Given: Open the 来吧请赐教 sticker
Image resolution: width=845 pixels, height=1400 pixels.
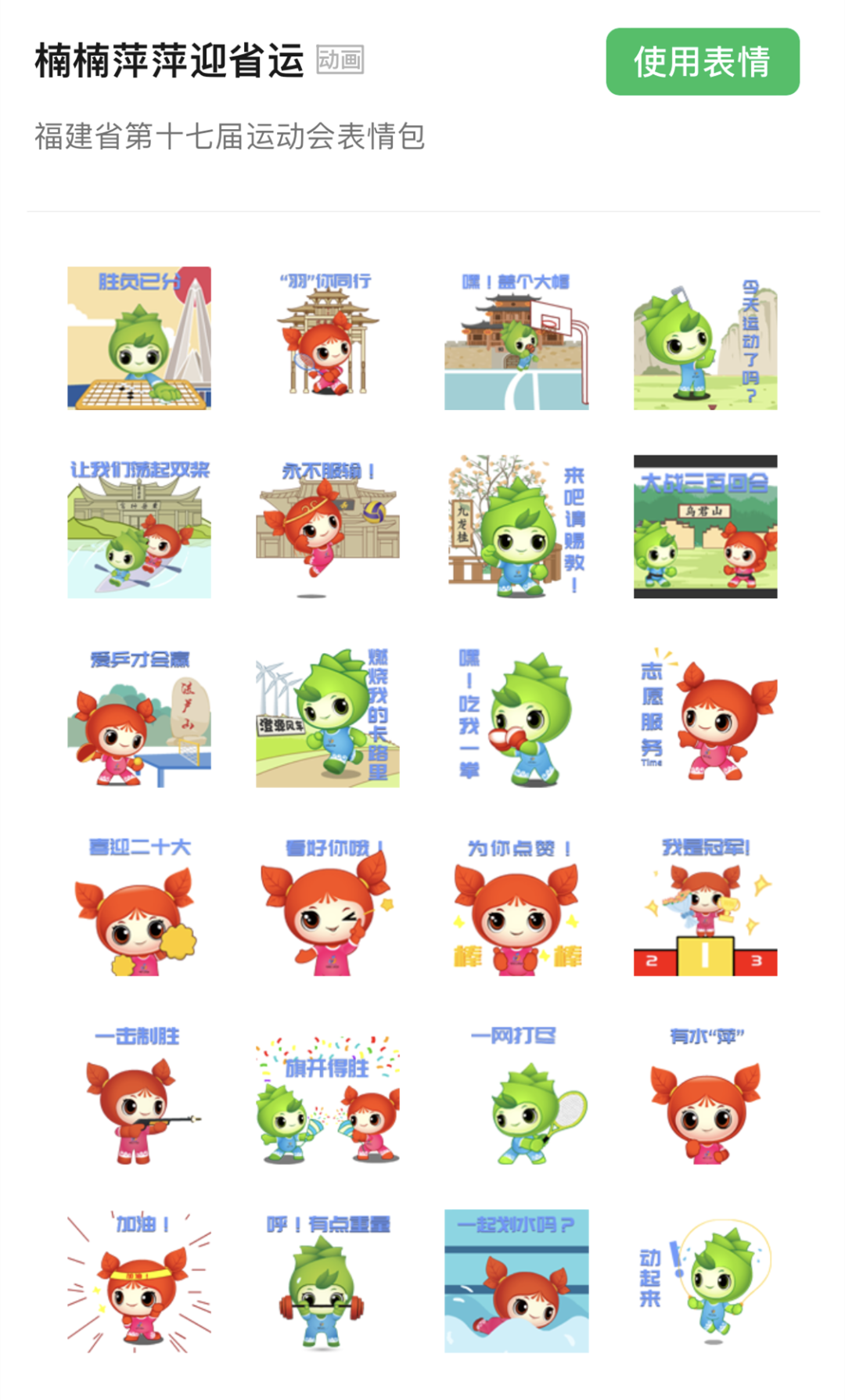Looking at the screenshot, I should [x=516, y=527].
